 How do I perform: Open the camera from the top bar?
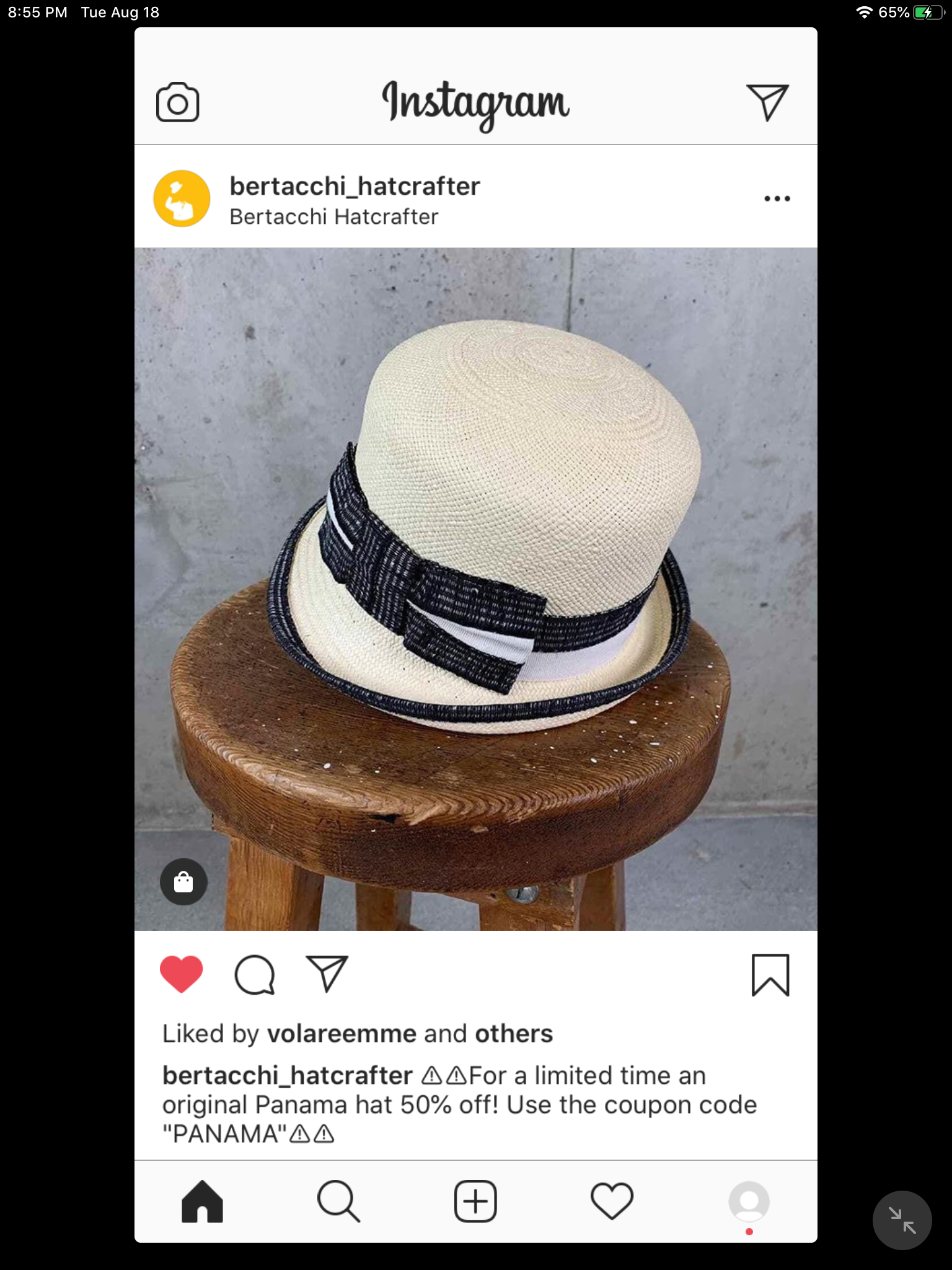pos(177,102)
